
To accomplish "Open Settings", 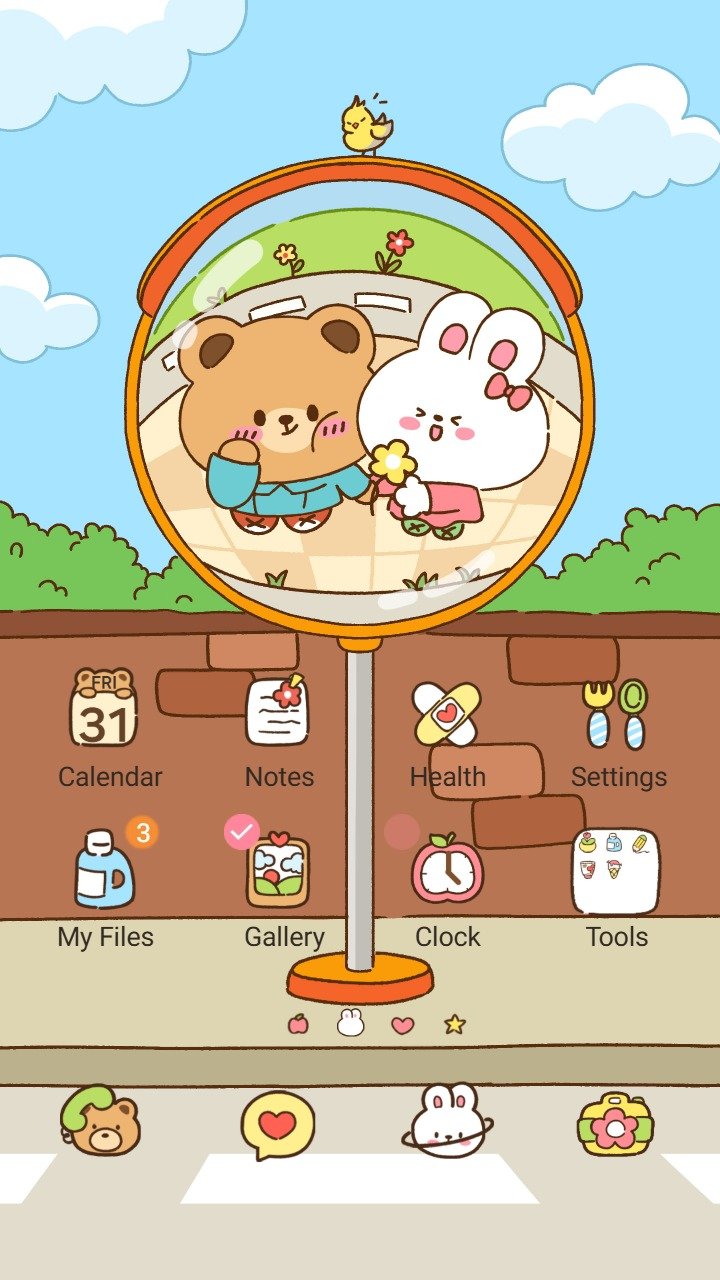I will click(x=617, y=712).
